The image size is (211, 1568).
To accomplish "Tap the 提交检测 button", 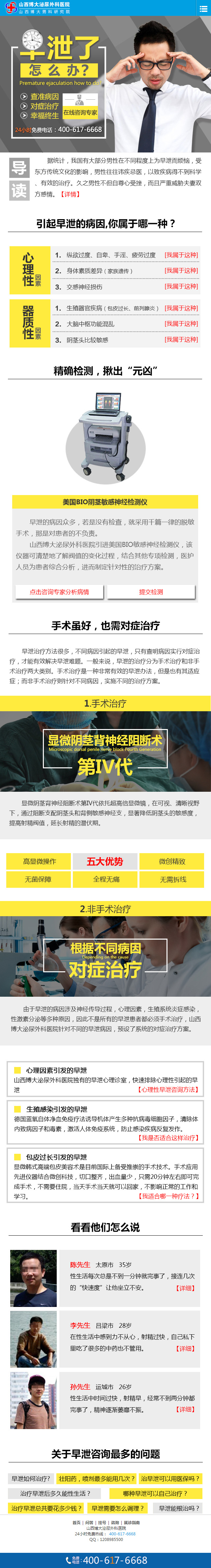I will tap(151, 592).
